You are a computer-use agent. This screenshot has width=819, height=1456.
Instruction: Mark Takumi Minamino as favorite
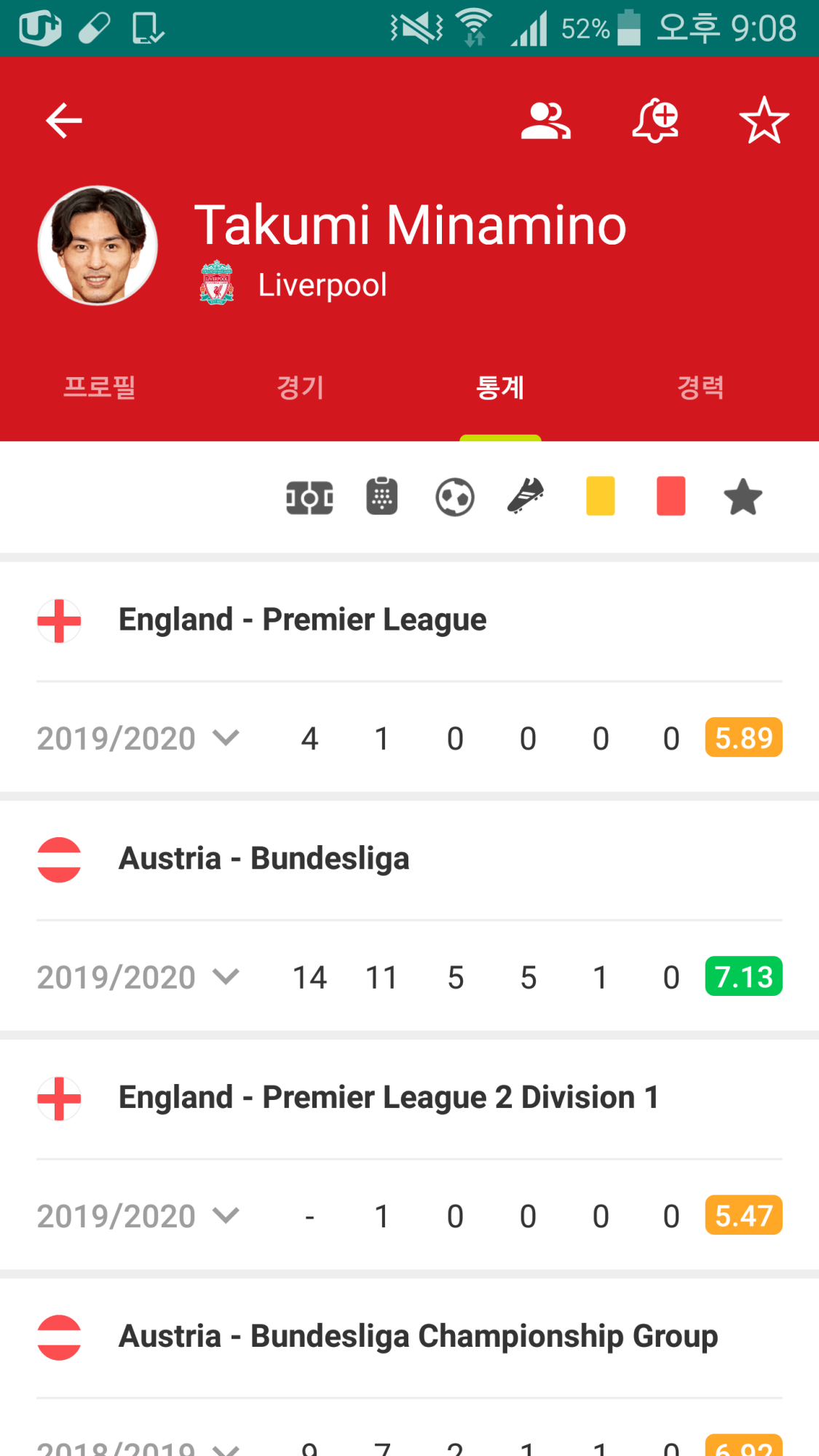[764, 121]
